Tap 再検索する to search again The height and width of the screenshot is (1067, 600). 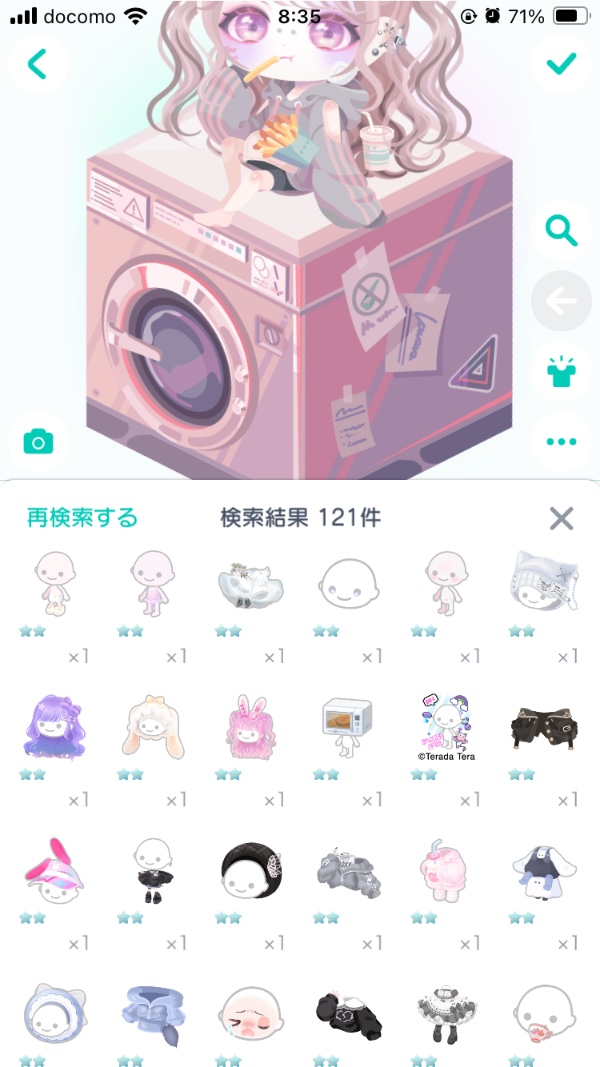[82, 518]
